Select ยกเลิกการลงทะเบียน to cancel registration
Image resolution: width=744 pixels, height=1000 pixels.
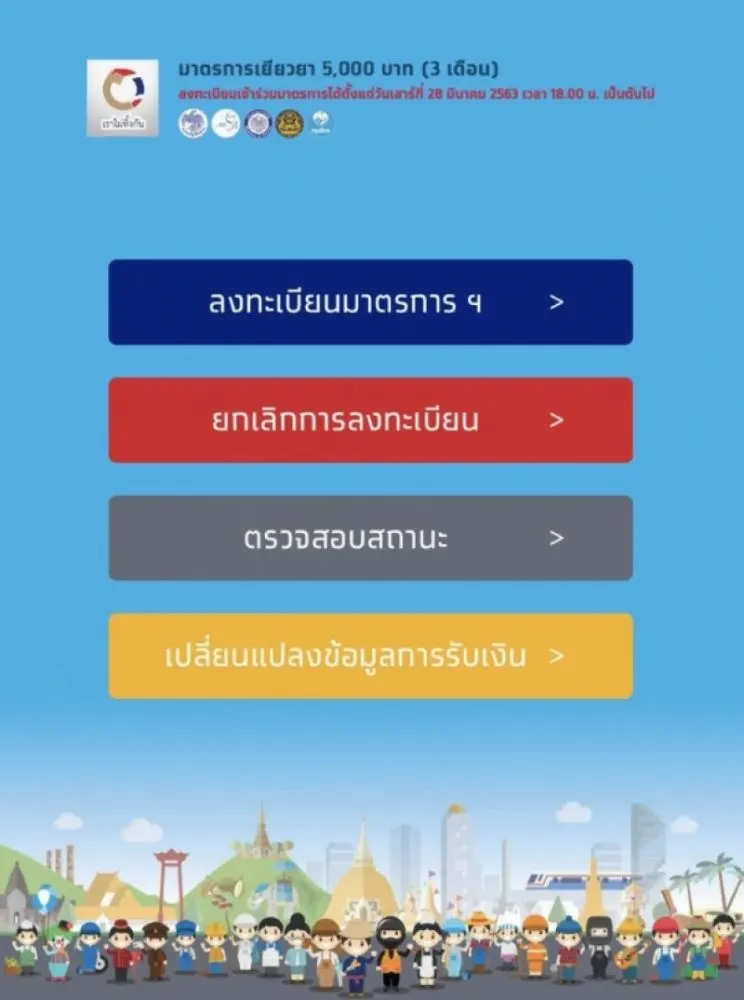370,420
